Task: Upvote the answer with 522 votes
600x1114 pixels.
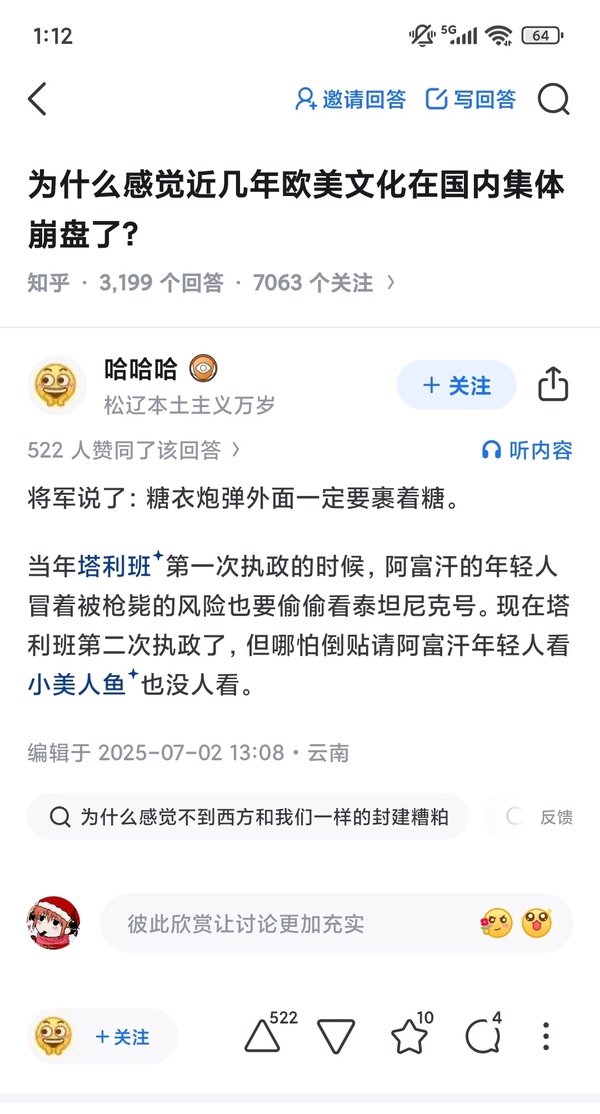Action: tap(264, 1037)
